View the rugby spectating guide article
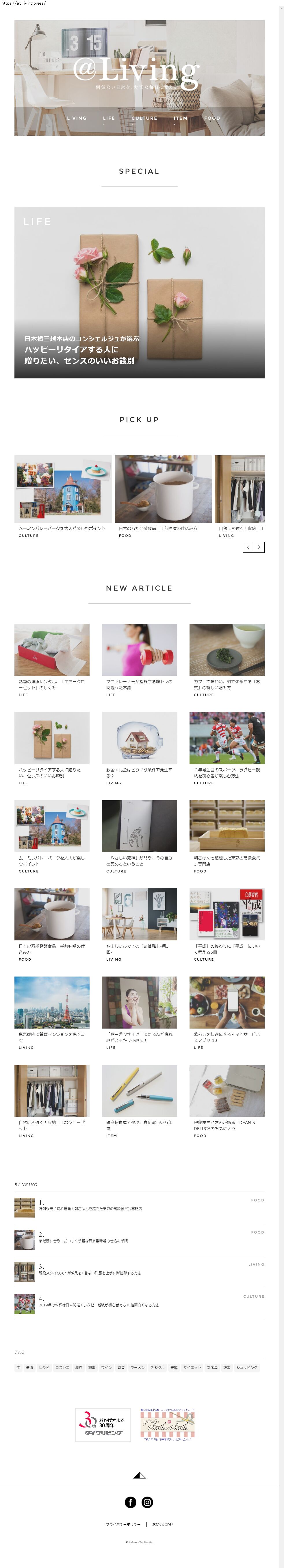Screen dimensions: 284x1568 [227, 738]
